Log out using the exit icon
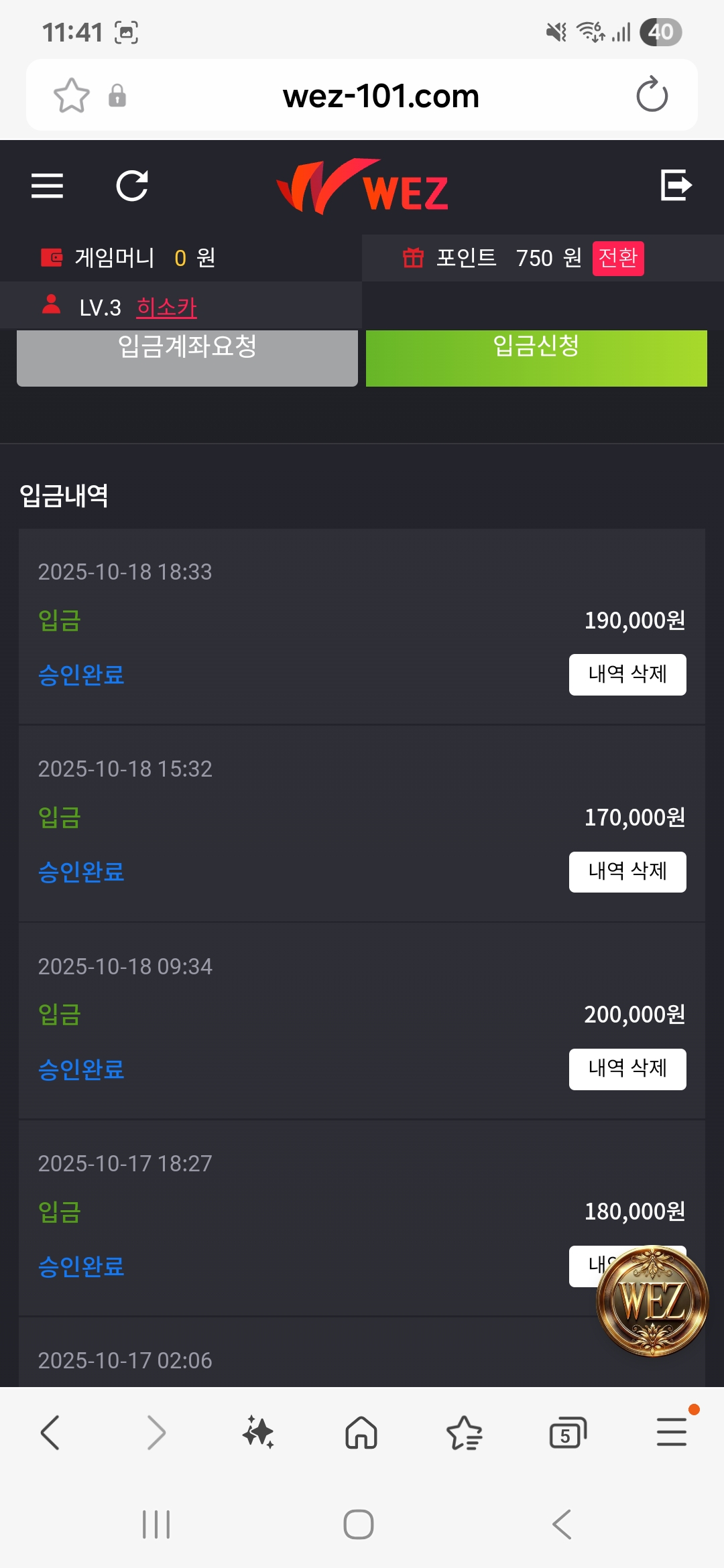724x1568 pixels. coord(676,185)
